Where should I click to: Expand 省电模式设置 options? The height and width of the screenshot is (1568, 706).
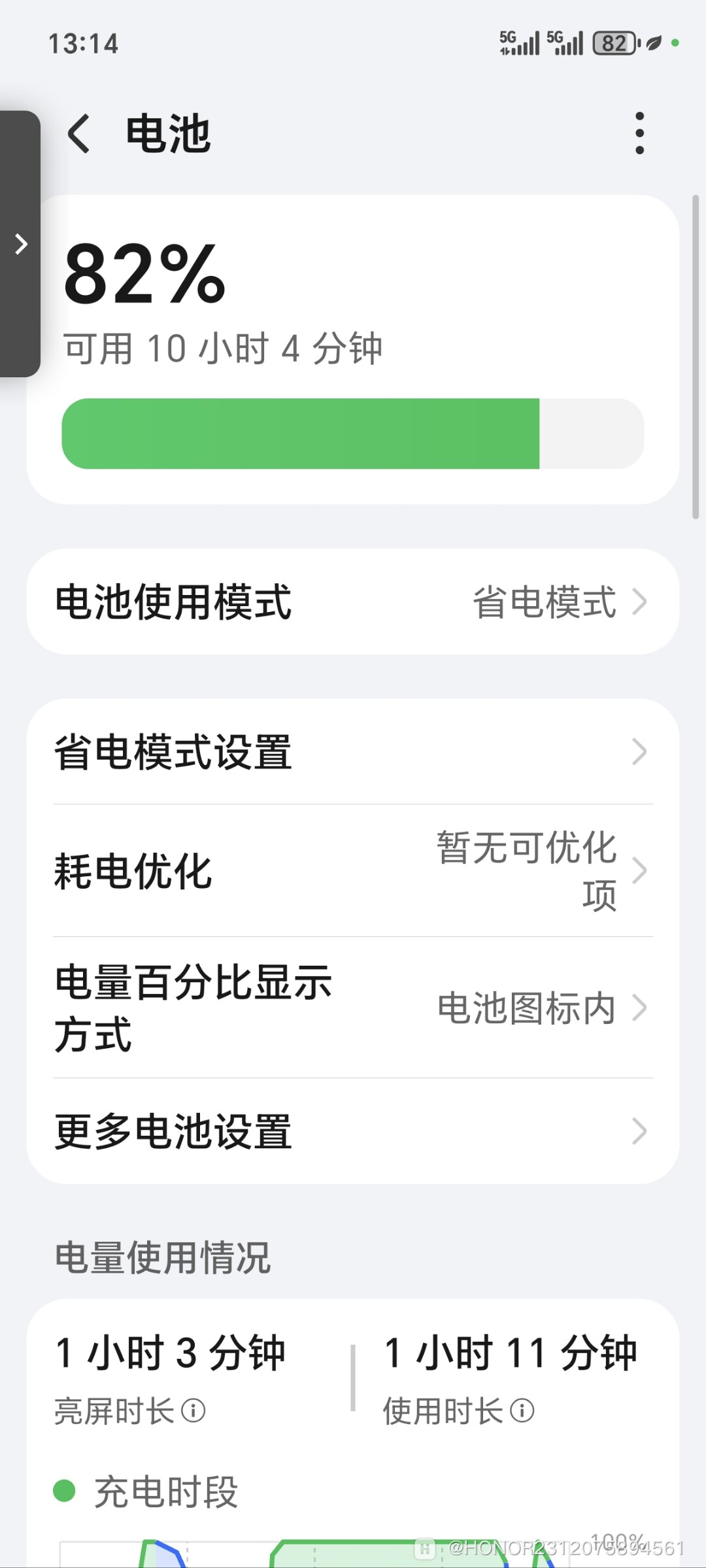[353, 754]
